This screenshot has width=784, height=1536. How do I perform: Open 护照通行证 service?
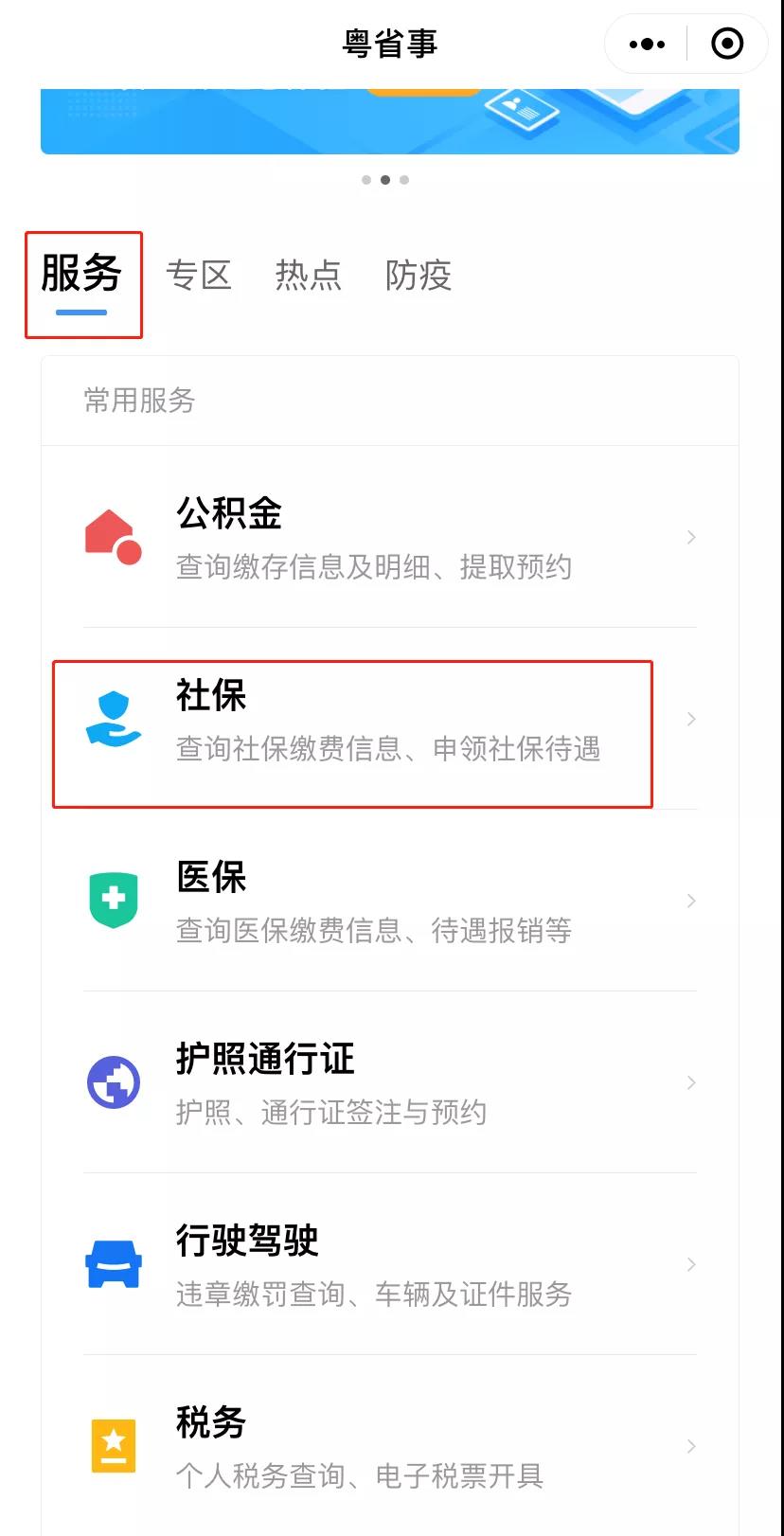click(389, 1082)
